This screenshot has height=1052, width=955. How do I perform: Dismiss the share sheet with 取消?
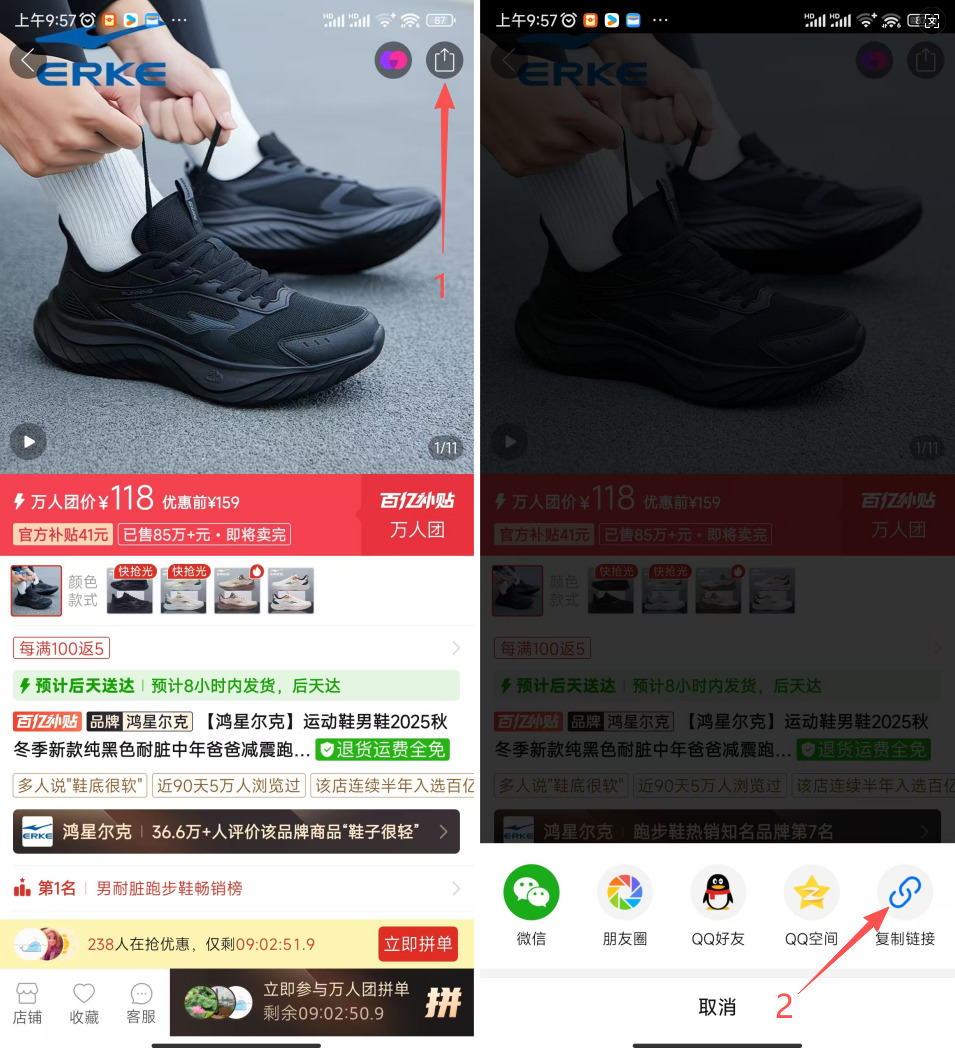[717, 1007]
